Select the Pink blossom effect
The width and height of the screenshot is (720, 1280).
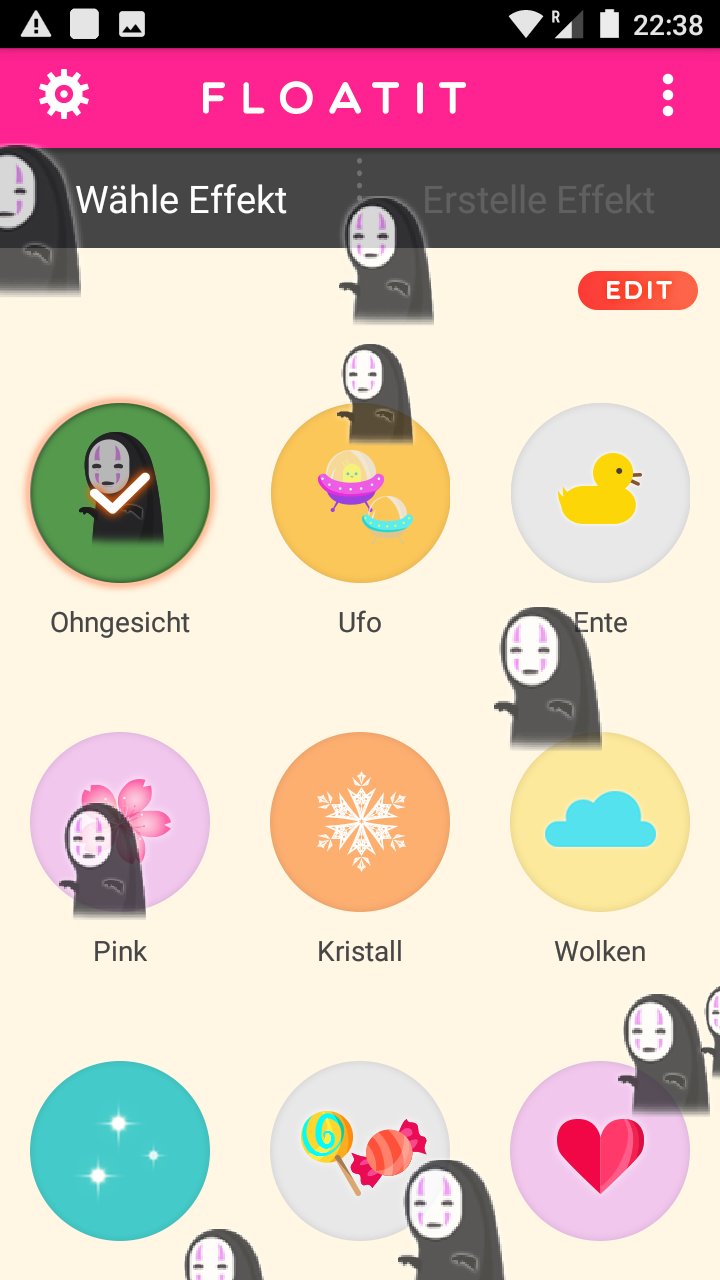pyautogui.click(x=120, y=822)
